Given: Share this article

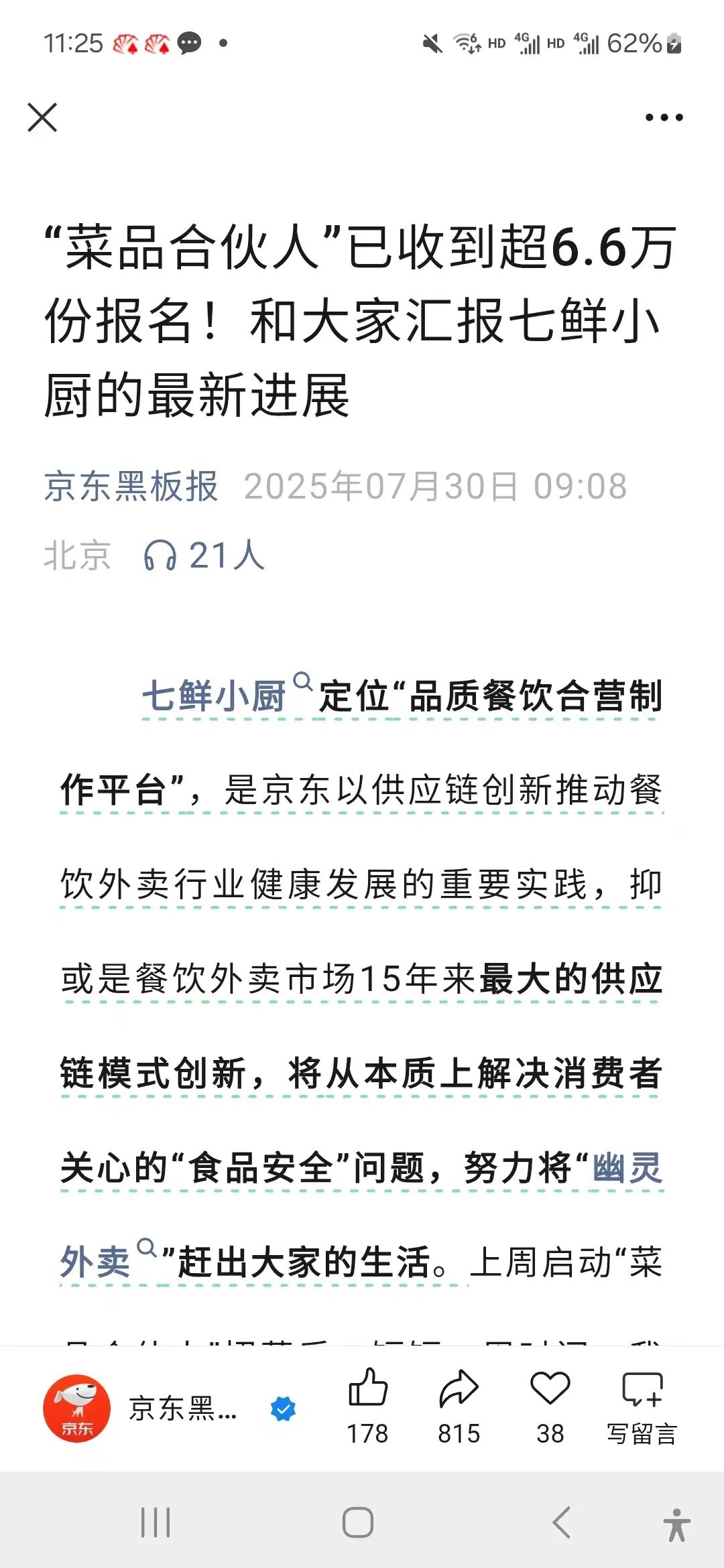Looking at the screenshot, I should click(x=459, y=1389).
